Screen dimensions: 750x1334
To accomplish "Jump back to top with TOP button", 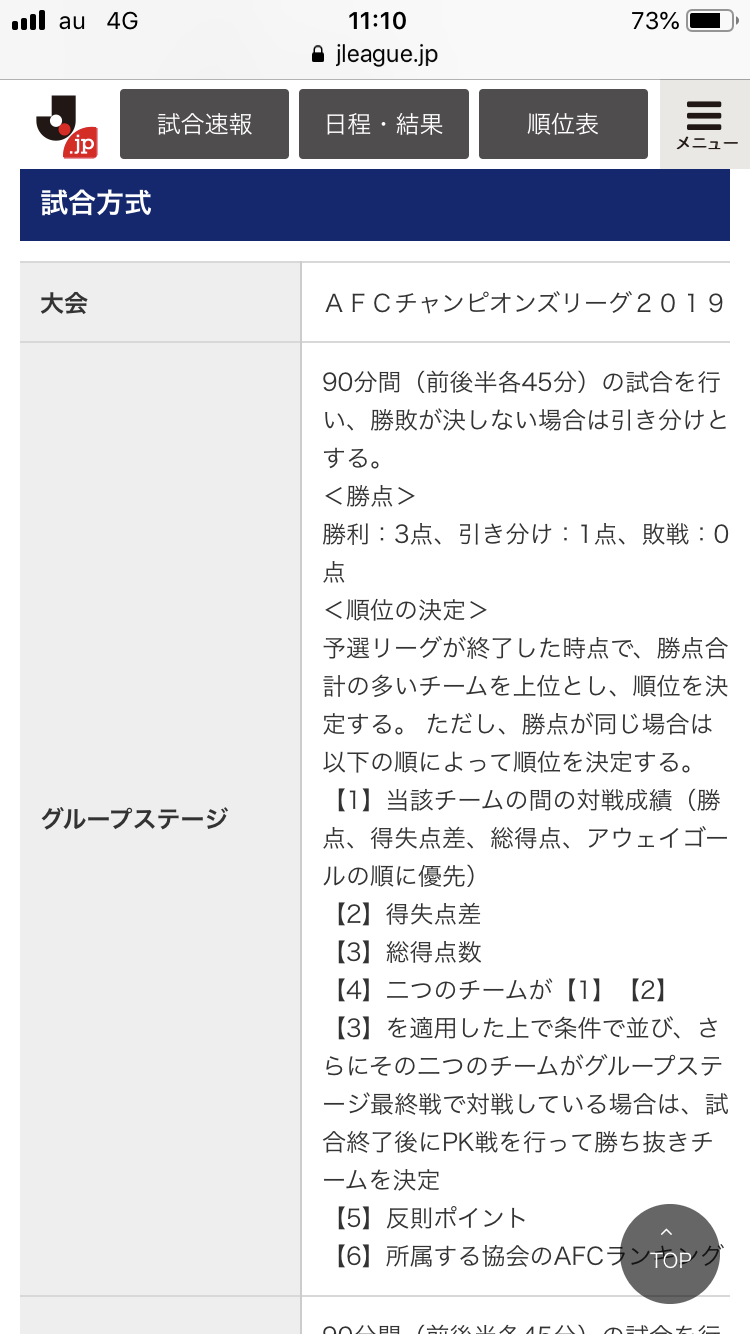I will click(x=670, y=1253).
